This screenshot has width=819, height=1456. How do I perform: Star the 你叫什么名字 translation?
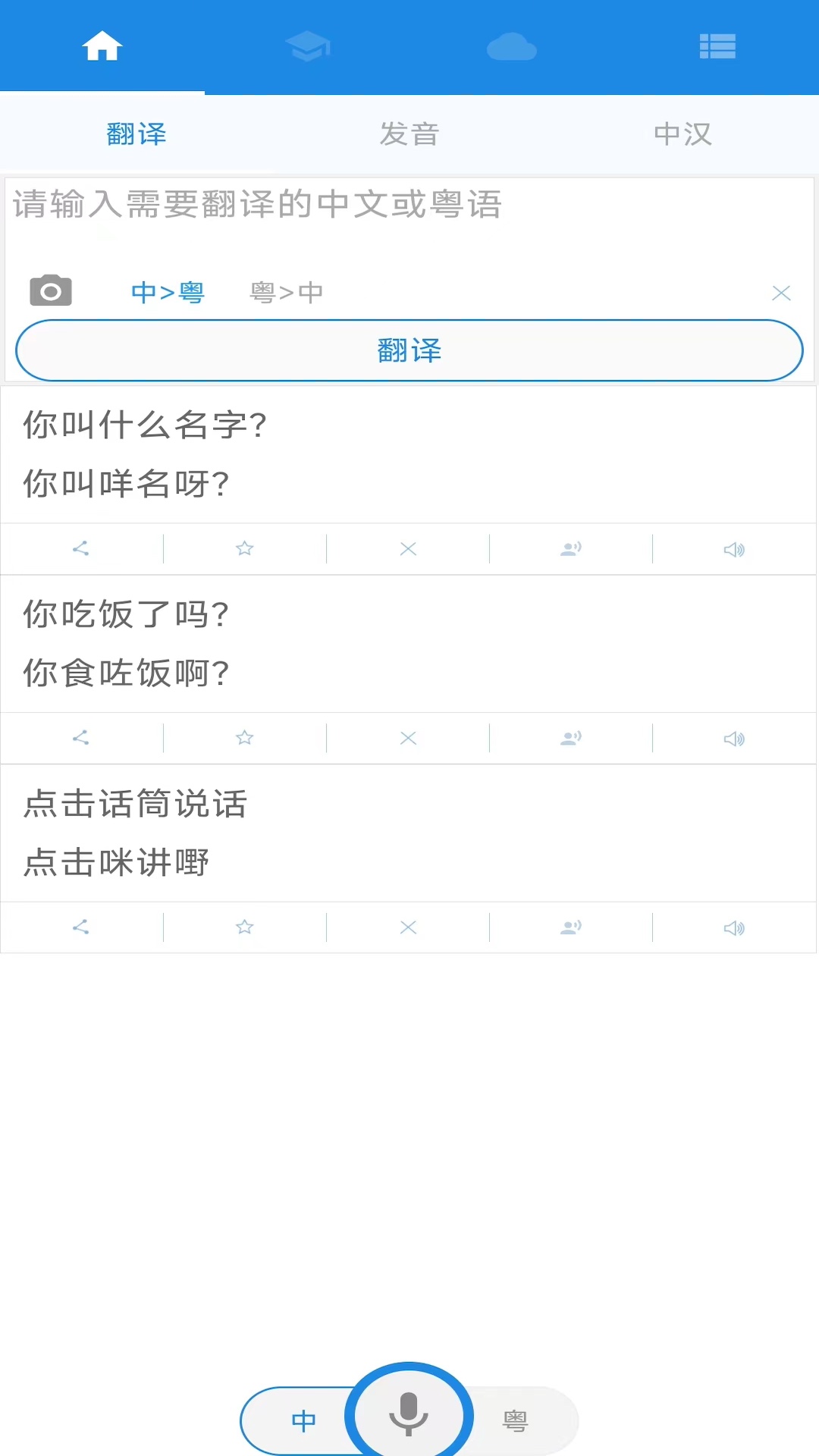244,548
